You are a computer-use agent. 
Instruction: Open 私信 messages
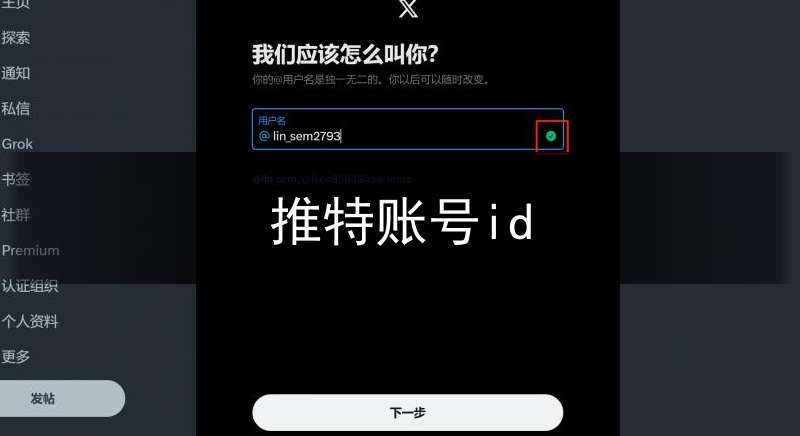[x=16, y=108]
